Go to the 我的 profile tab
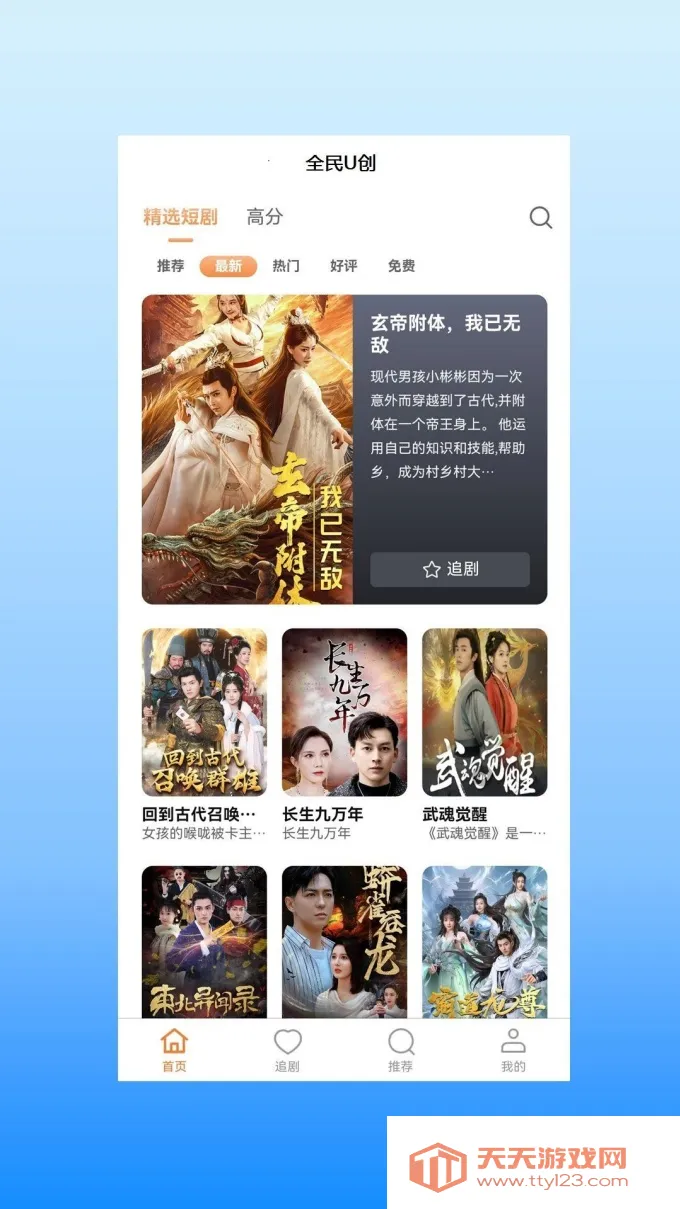This screenshot has height=1209, width=680. (x=513, y=1050)
